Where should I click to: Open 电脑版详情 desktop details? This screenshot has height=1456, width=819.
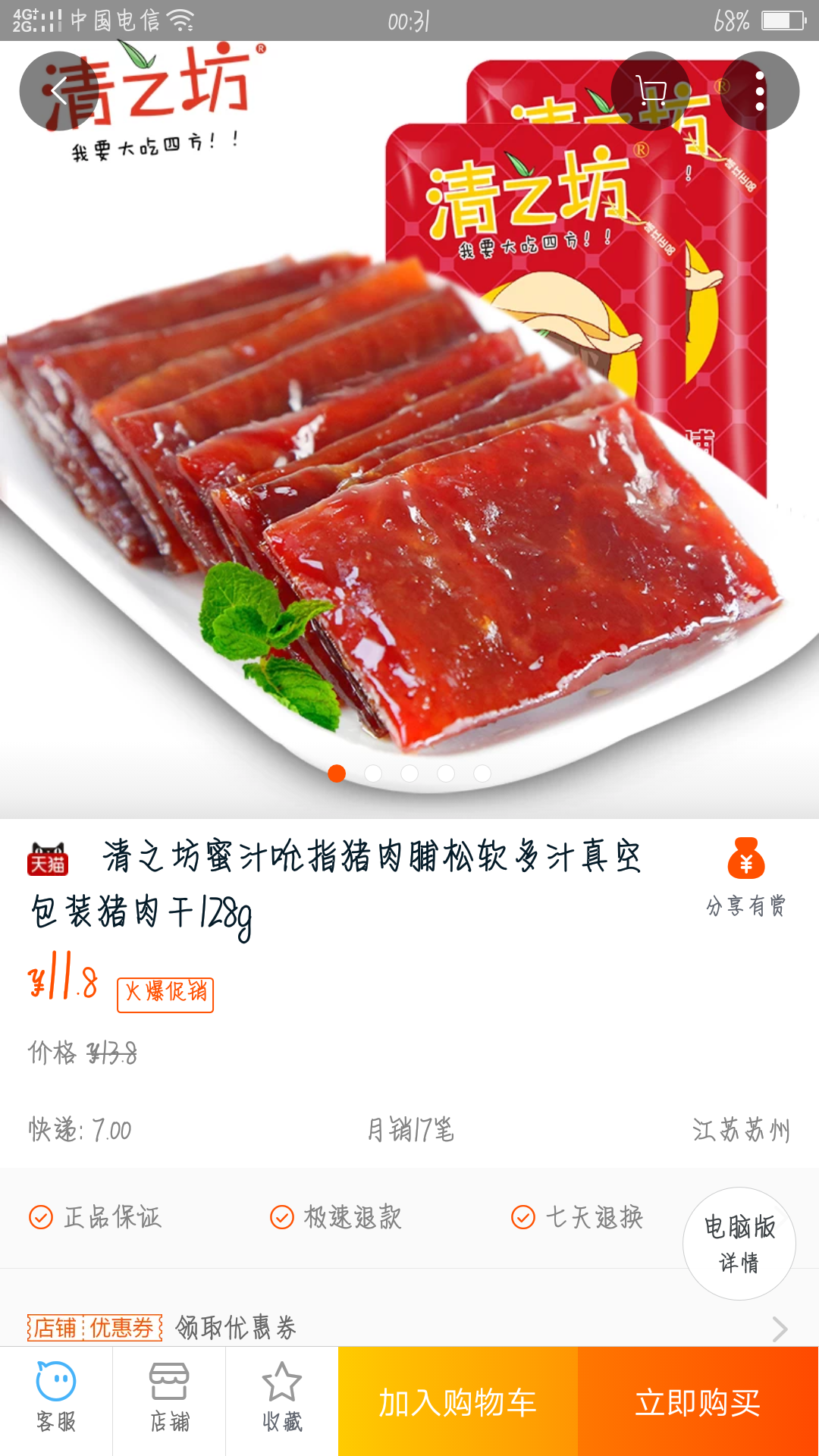coord(739,1244)
